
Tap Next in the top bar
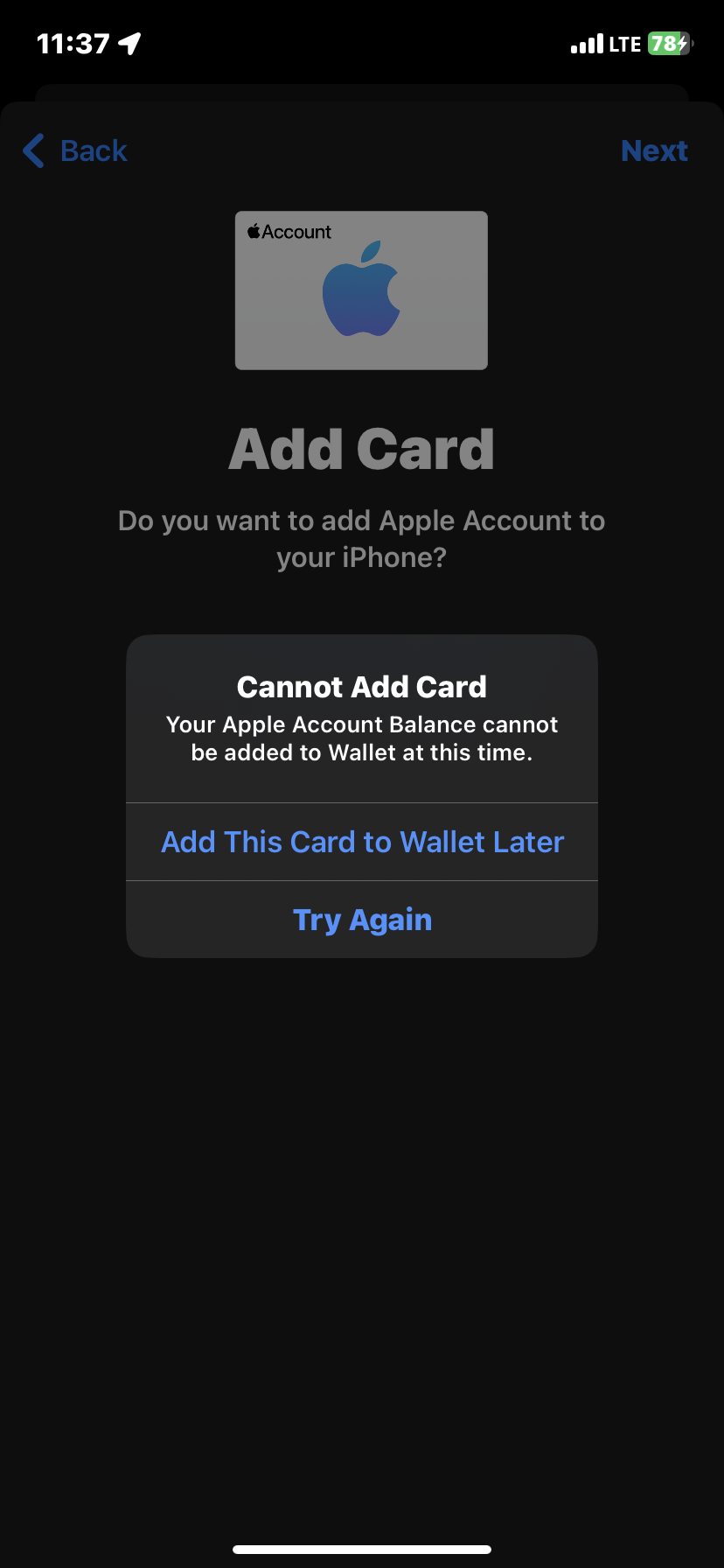tap(653, 150)
